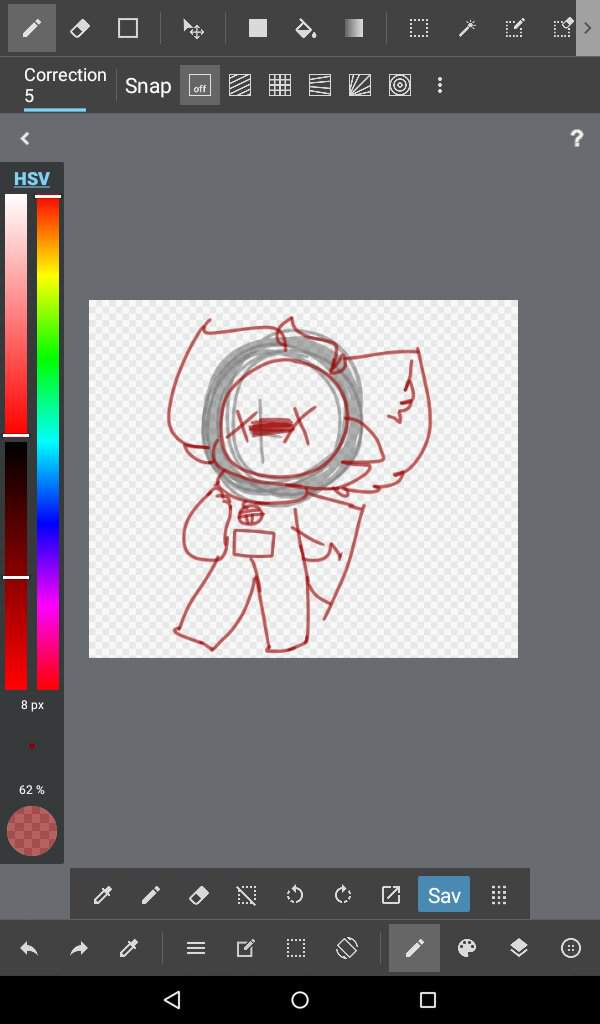
Task: Enable the grid snap guide
Action: [x=280, y=86]
